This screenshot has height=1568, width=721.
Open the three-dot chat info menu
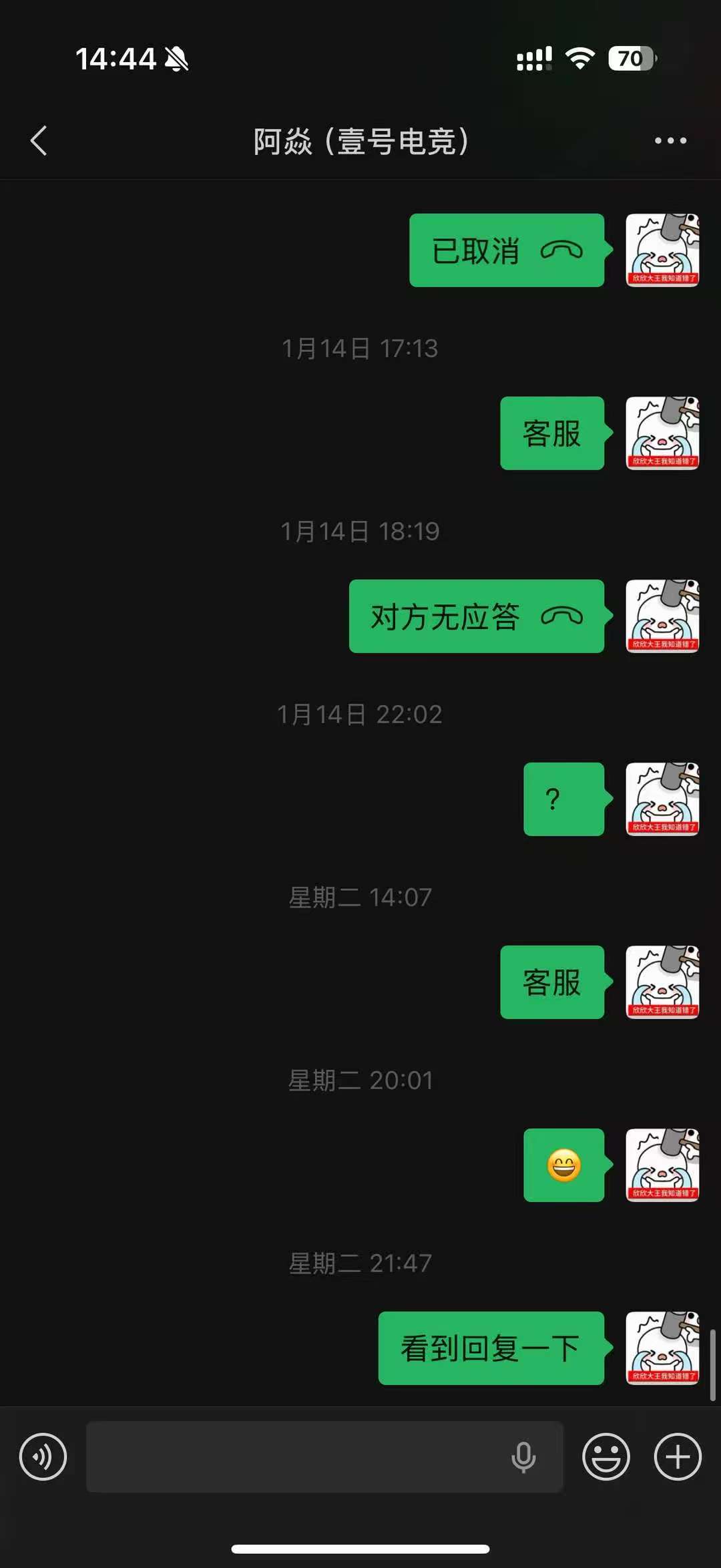(x=670, y=141)
